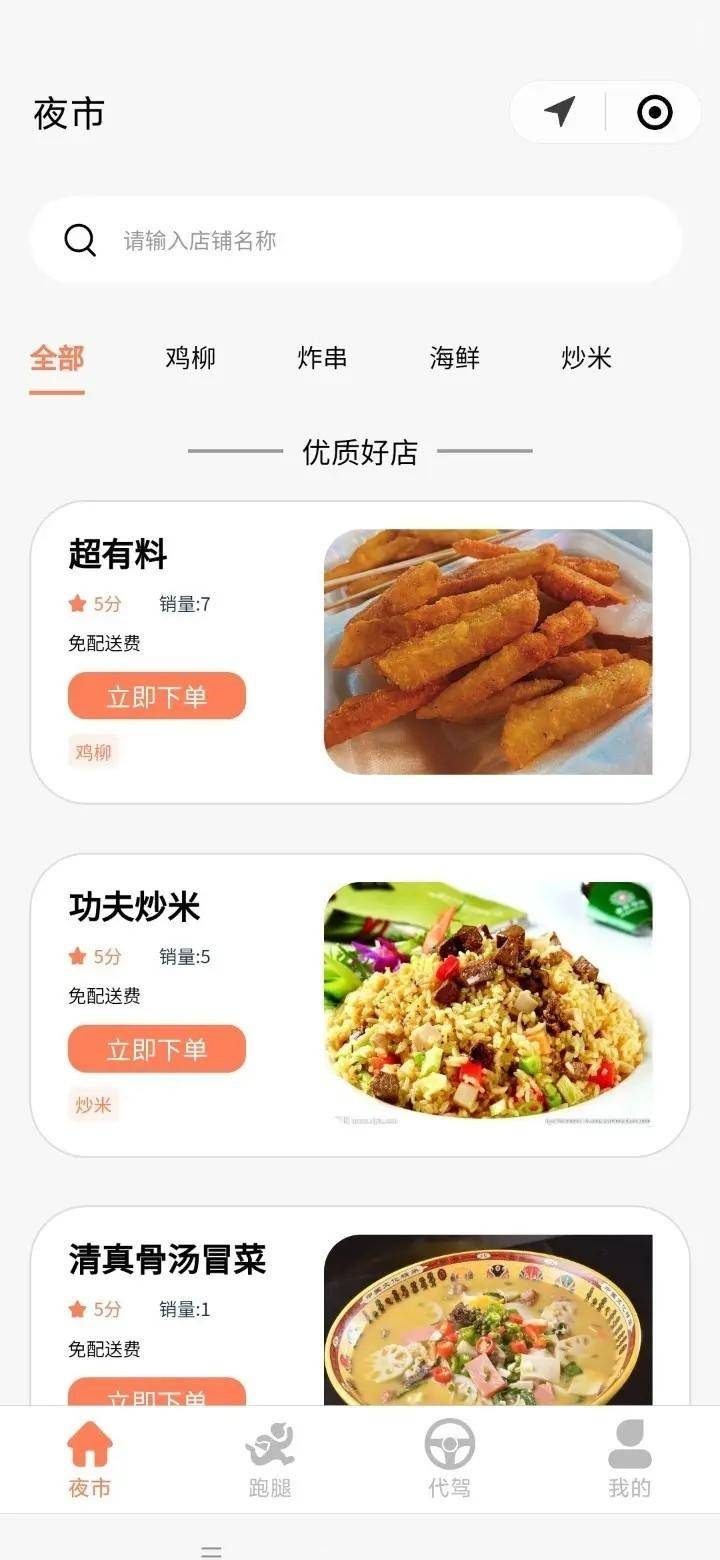Select the 全部 category tab
The height and width of the screenshot is (1560, 720).
click(57, 358)
